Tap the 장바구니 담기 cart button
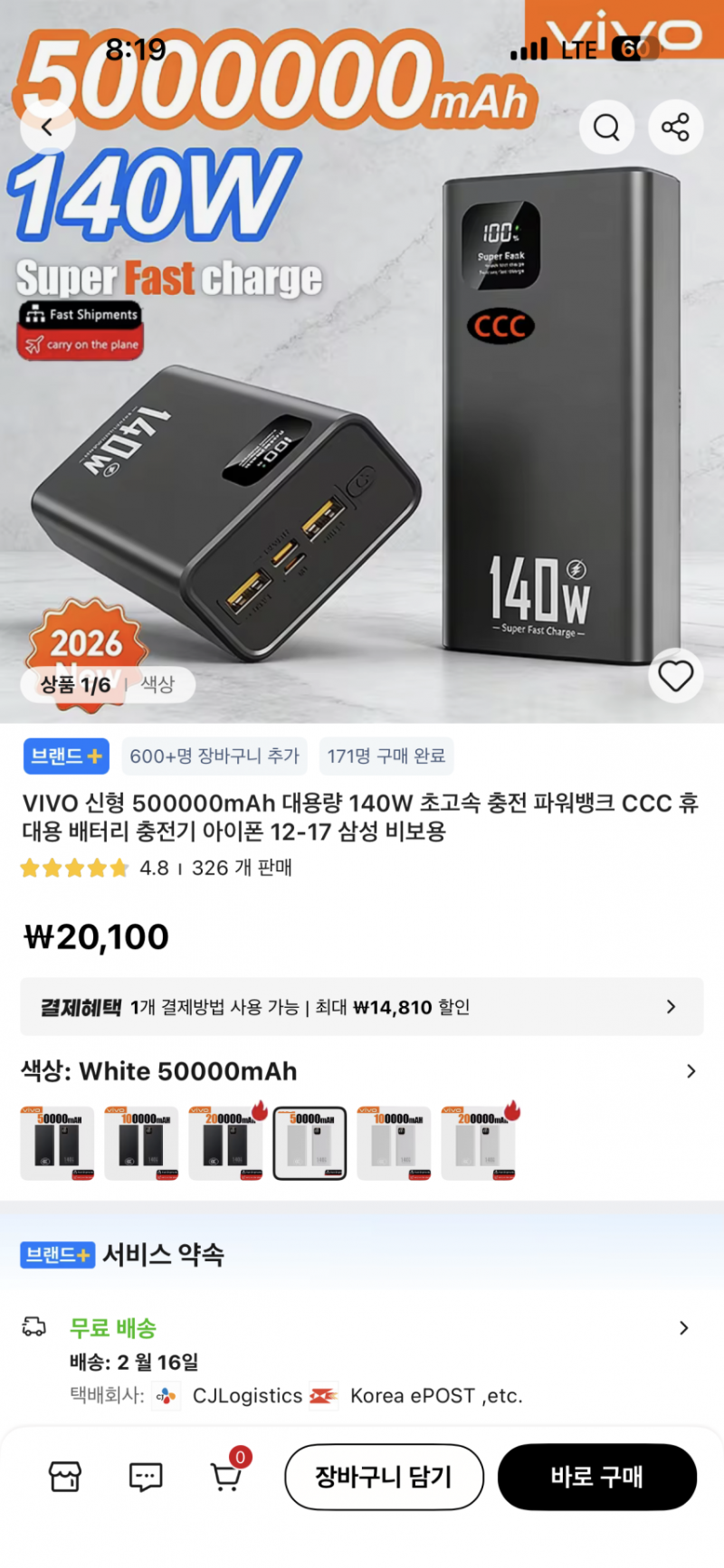This screenshot has height=1568, width=724. [384, 1477]
